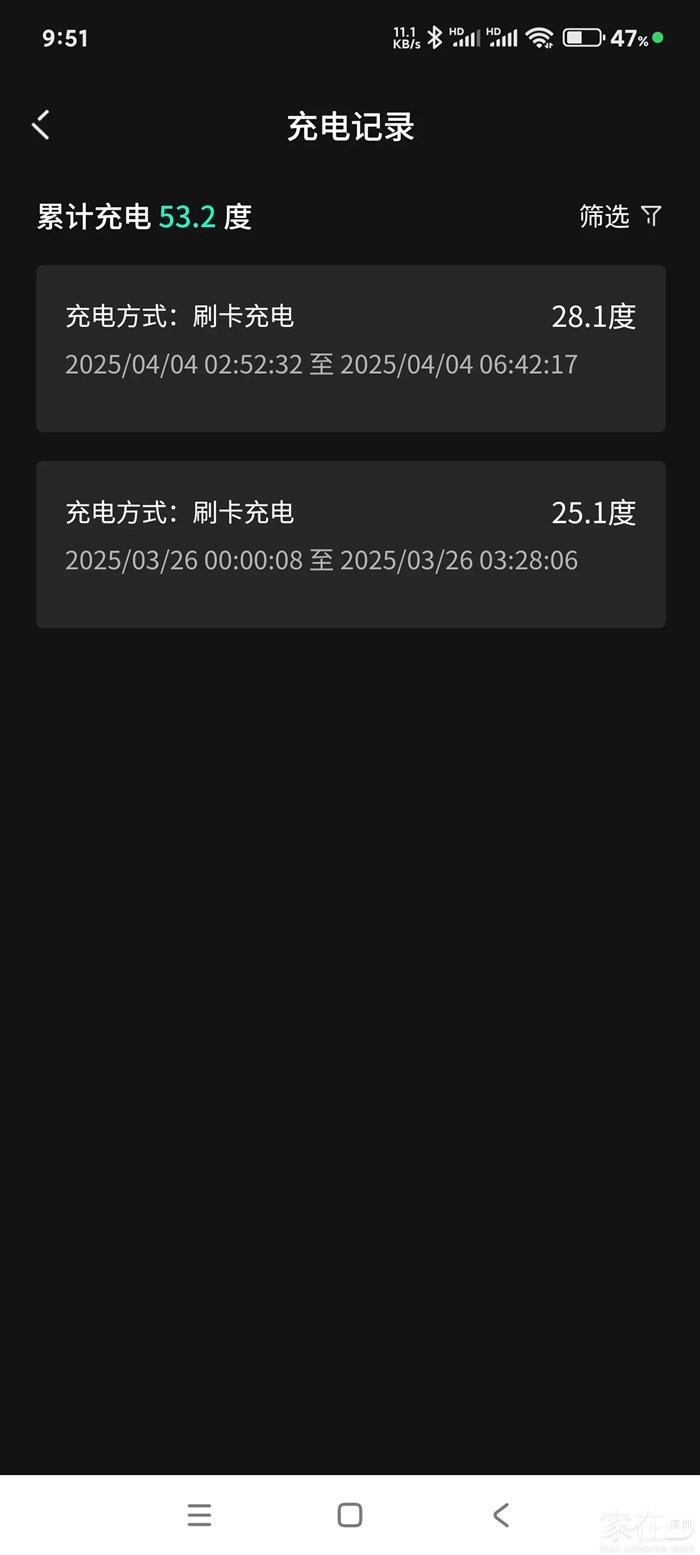Open the 25.1度 charging record from 2025/03/26
This screenshot has width=700, height=1555.
click(350, 544)
